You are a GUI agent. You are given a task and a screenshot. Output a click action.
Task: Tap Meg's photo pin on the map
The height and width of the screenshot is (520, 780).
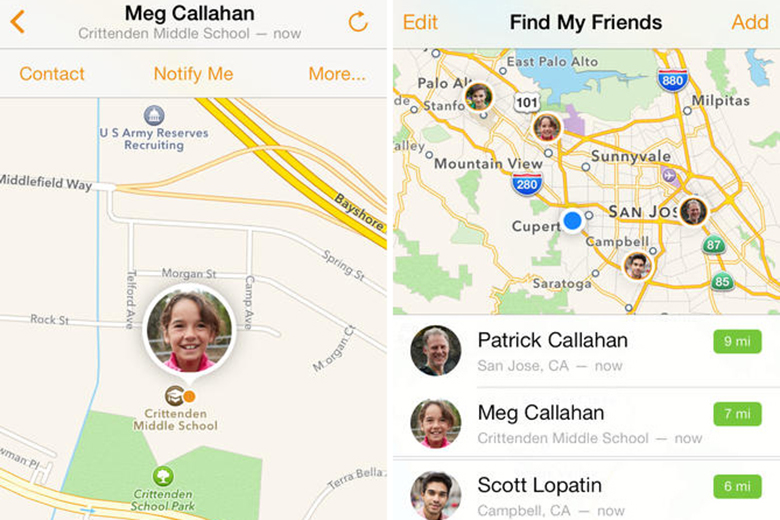[x=188, y=332]
